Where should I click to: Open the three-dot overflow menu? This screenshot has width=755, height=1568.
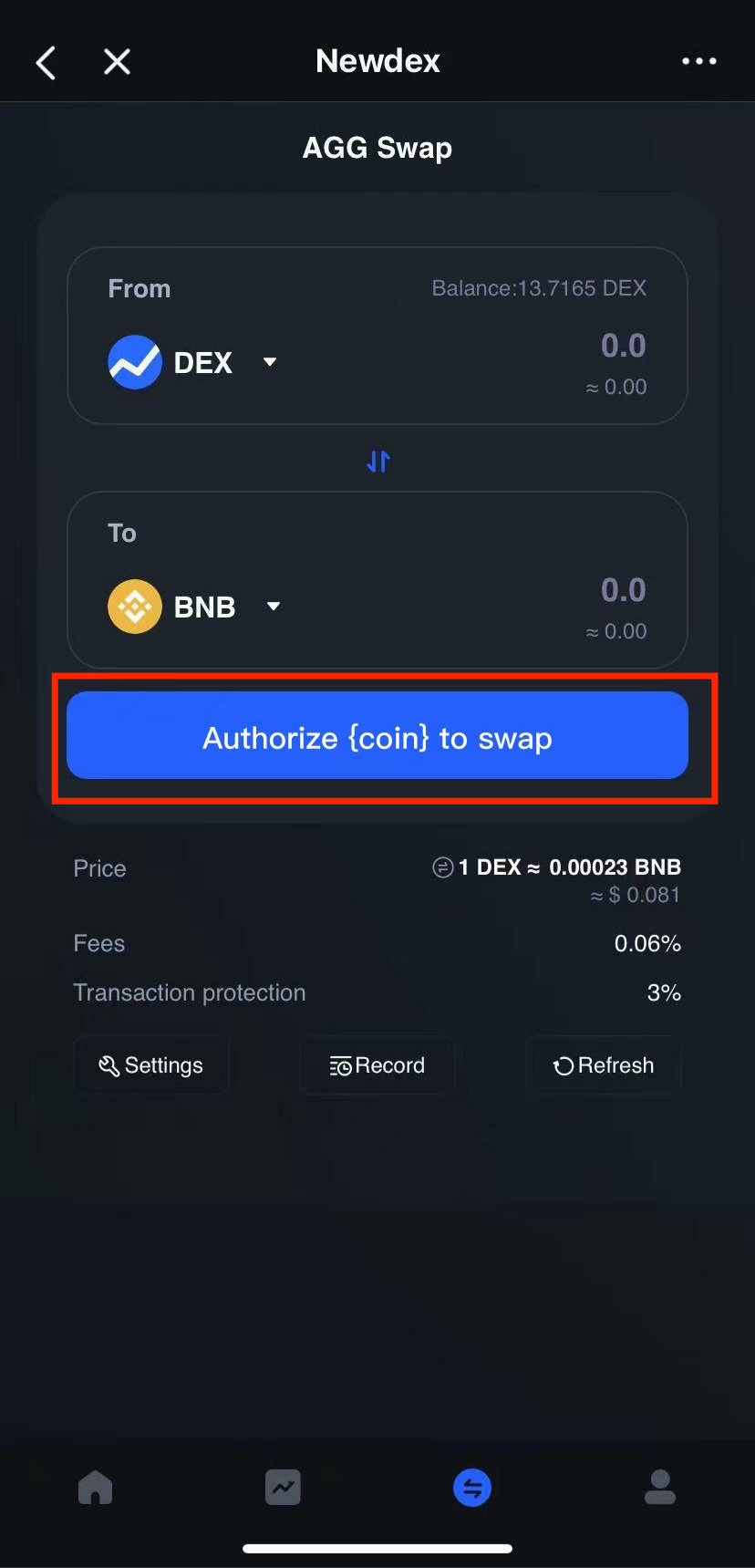pyautogui.click(x=699, y=61)
